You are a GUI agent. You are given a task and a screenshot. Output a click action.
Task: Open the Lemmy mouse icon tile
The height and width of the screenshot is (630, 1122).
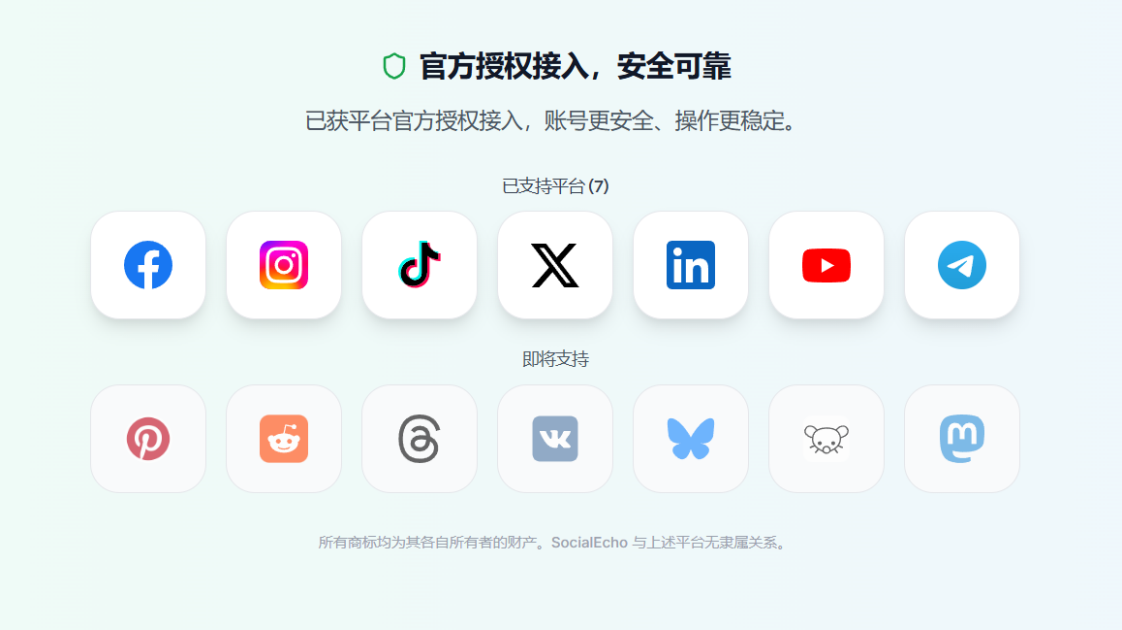pyautogui.click(x=826, y=439)
